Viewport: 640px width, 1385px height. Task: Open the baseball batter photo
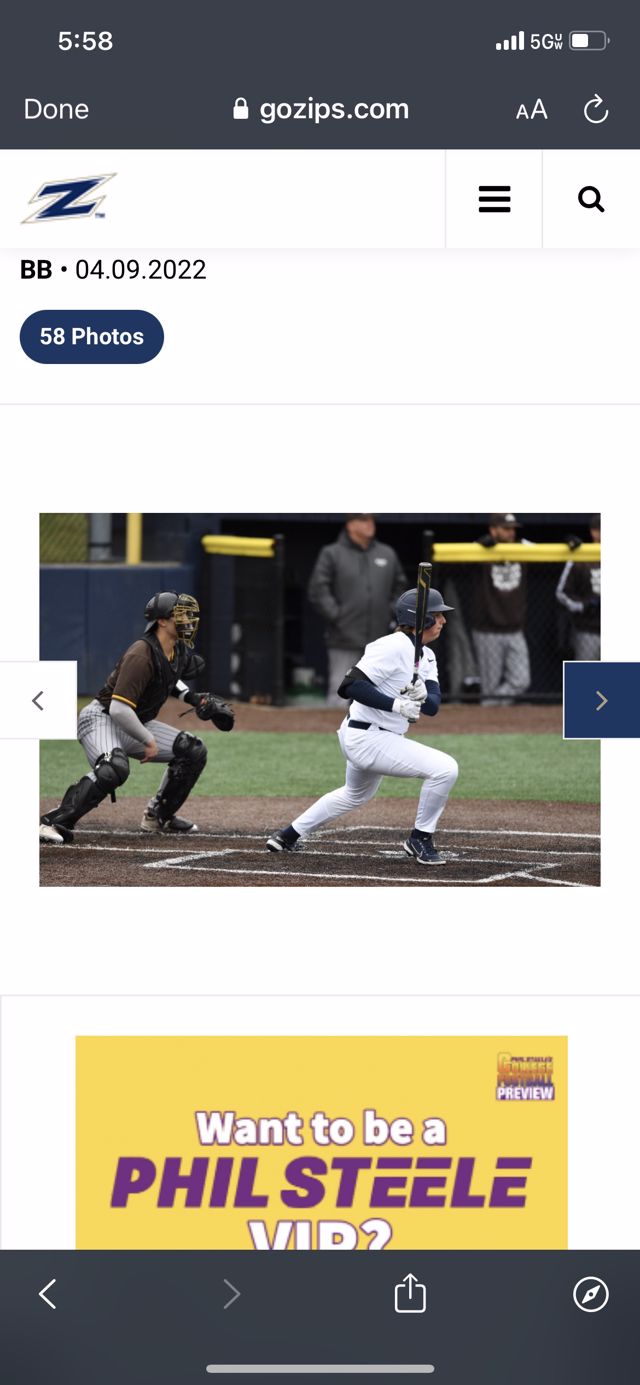320,700
